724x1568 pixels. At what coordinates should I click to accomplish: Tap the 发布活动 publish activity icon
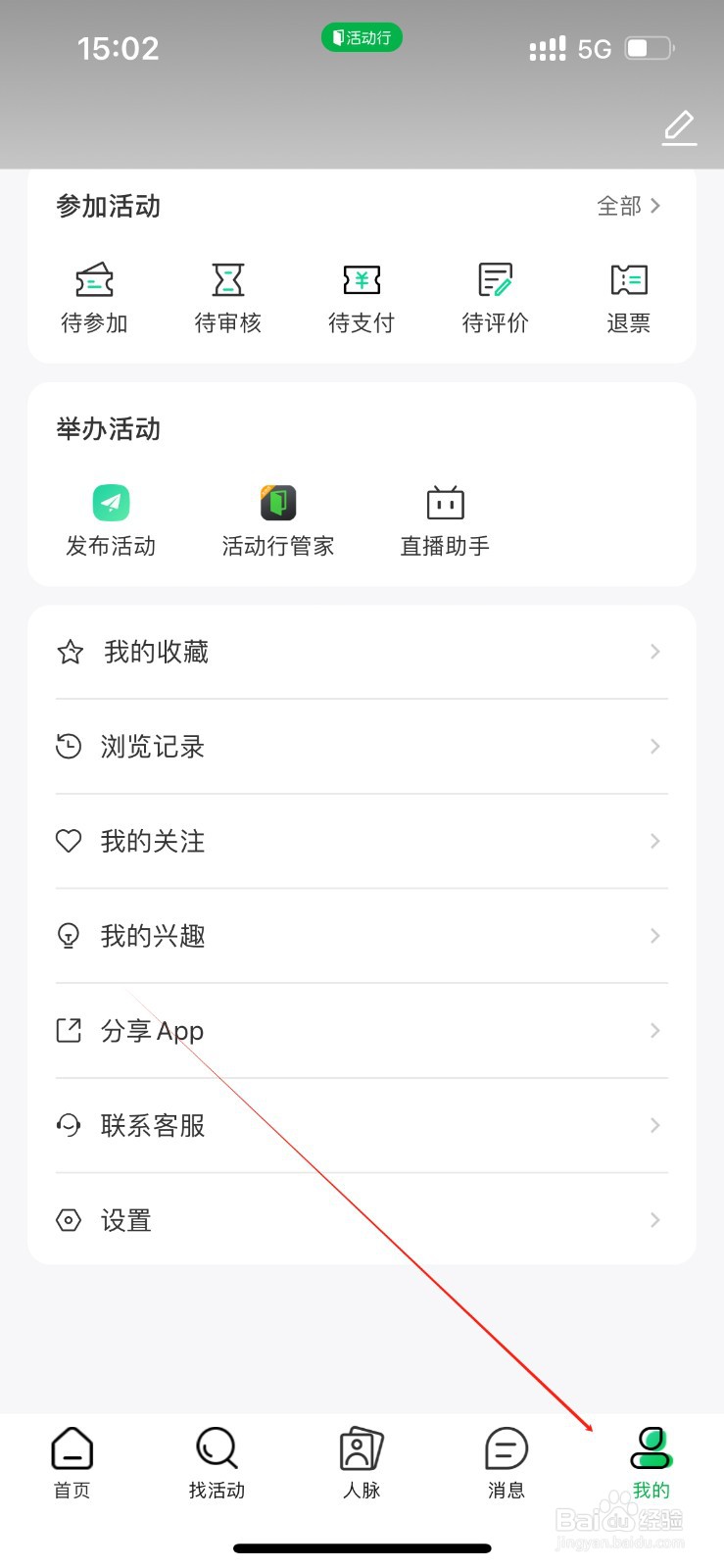pos(110,502)
